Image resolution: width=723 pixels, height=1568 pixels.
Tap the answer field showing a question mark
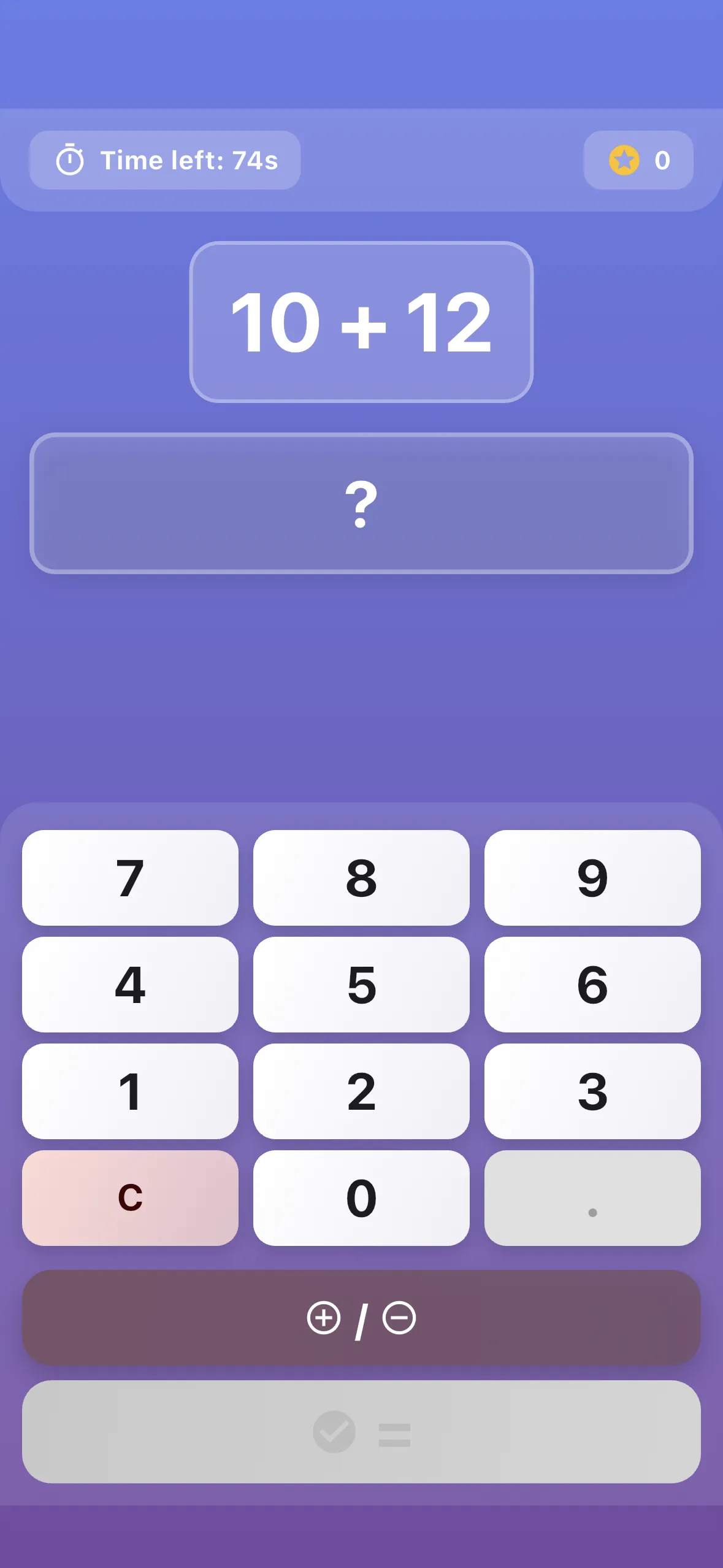pos(361,503)
